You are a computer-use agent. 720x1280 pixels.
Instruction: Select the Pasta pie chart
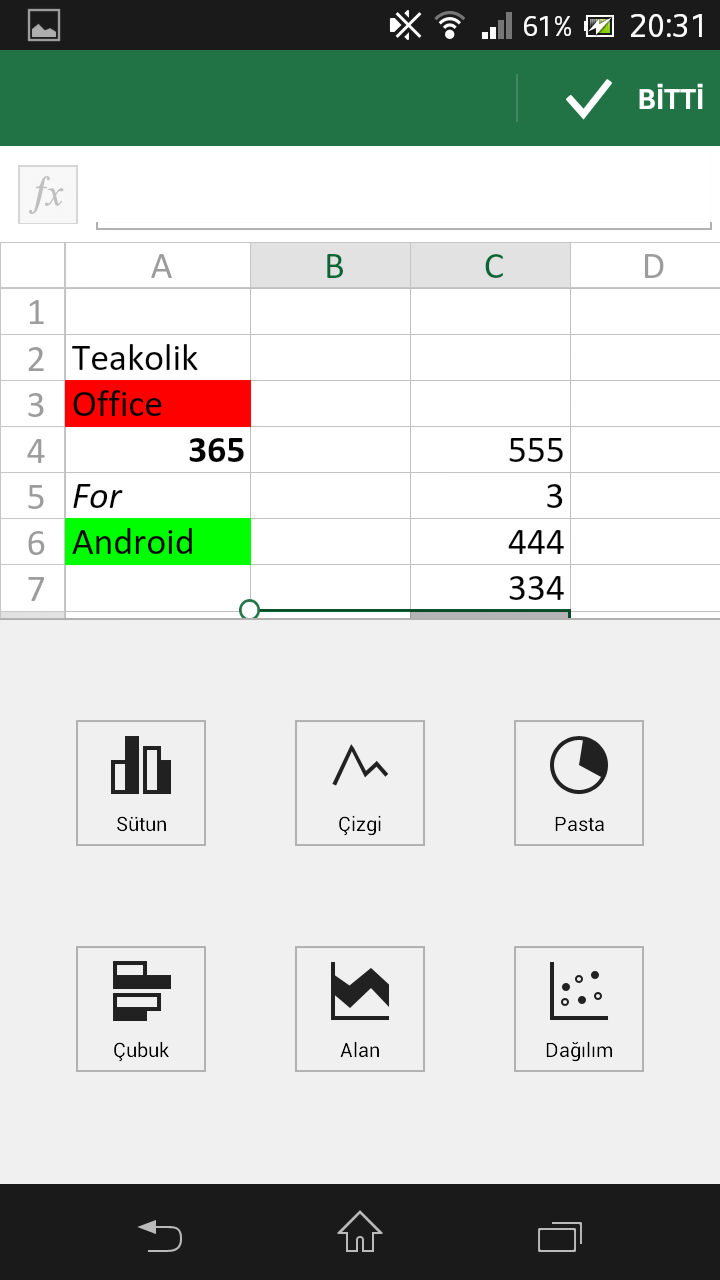579,783
